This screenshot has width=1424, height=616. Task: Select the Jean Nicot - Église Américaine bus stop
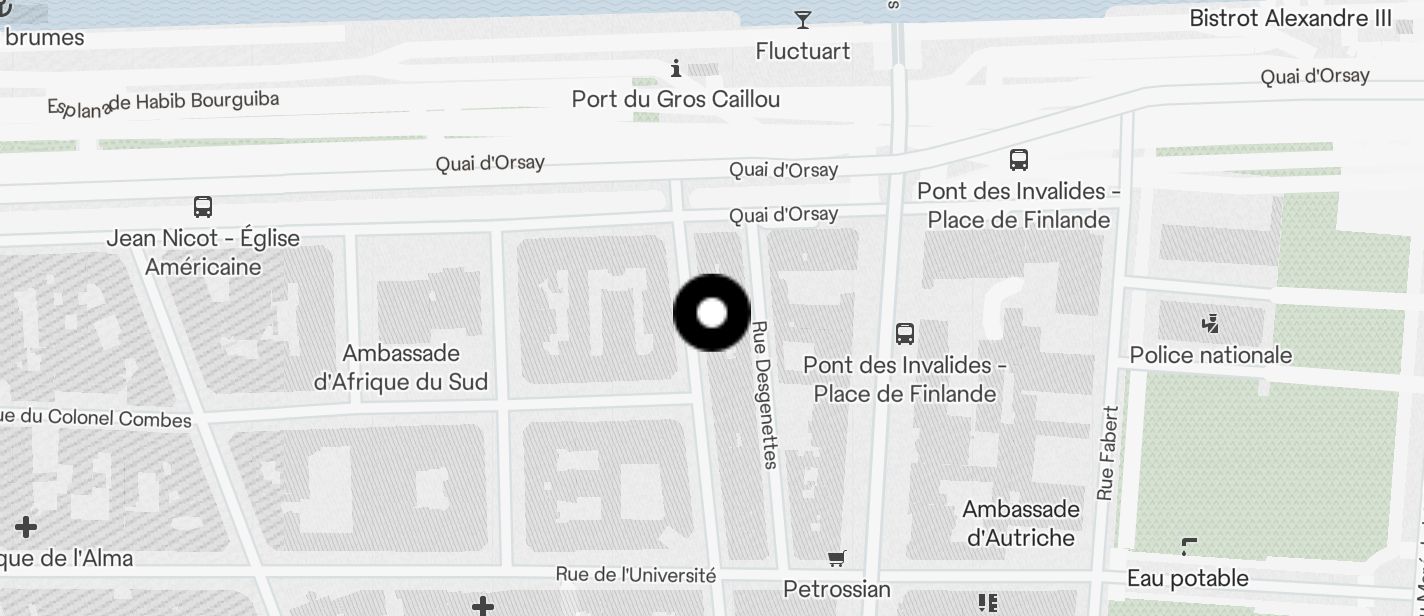(202, 207)
